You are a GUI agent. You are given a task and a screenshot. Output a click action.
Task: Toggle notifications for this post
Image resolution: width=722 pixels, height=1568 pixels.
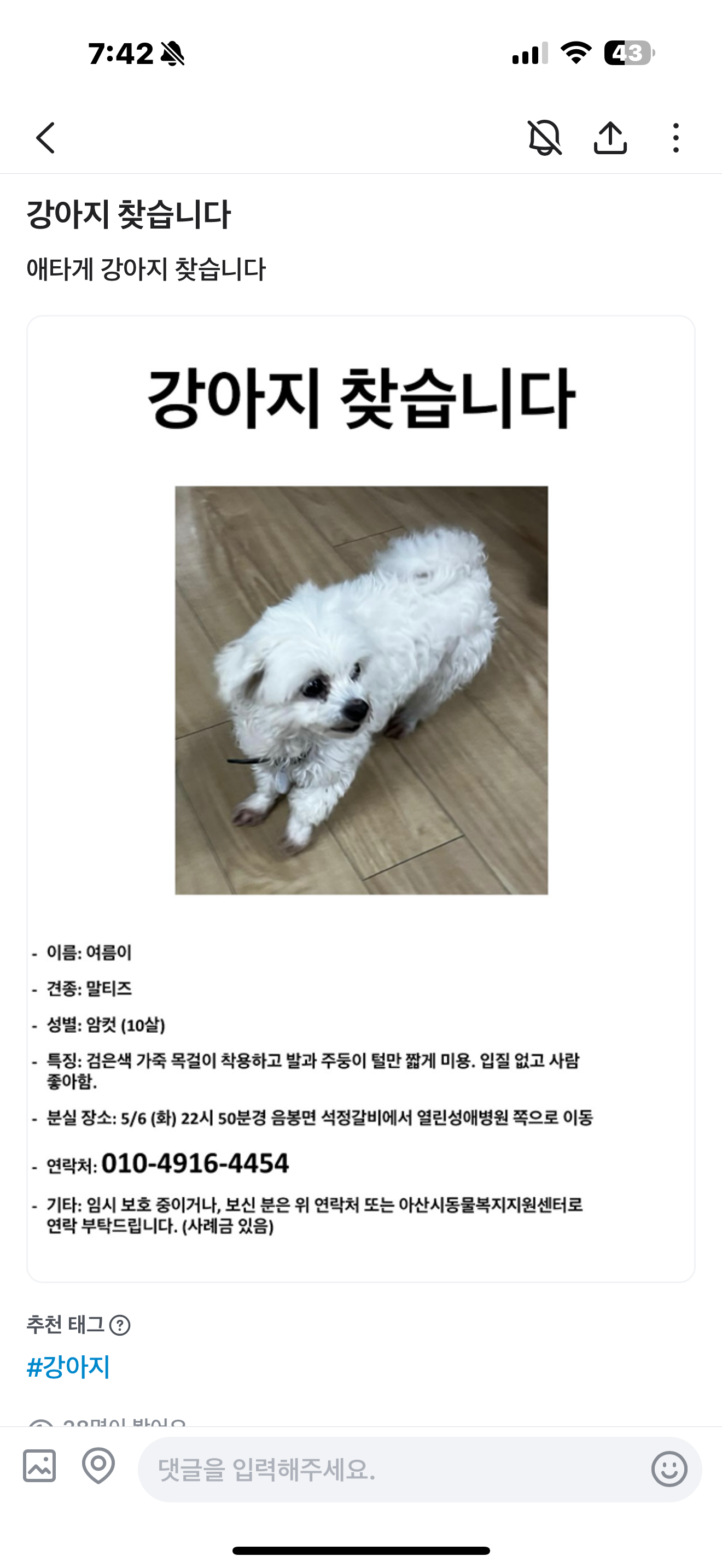[544, 138]
